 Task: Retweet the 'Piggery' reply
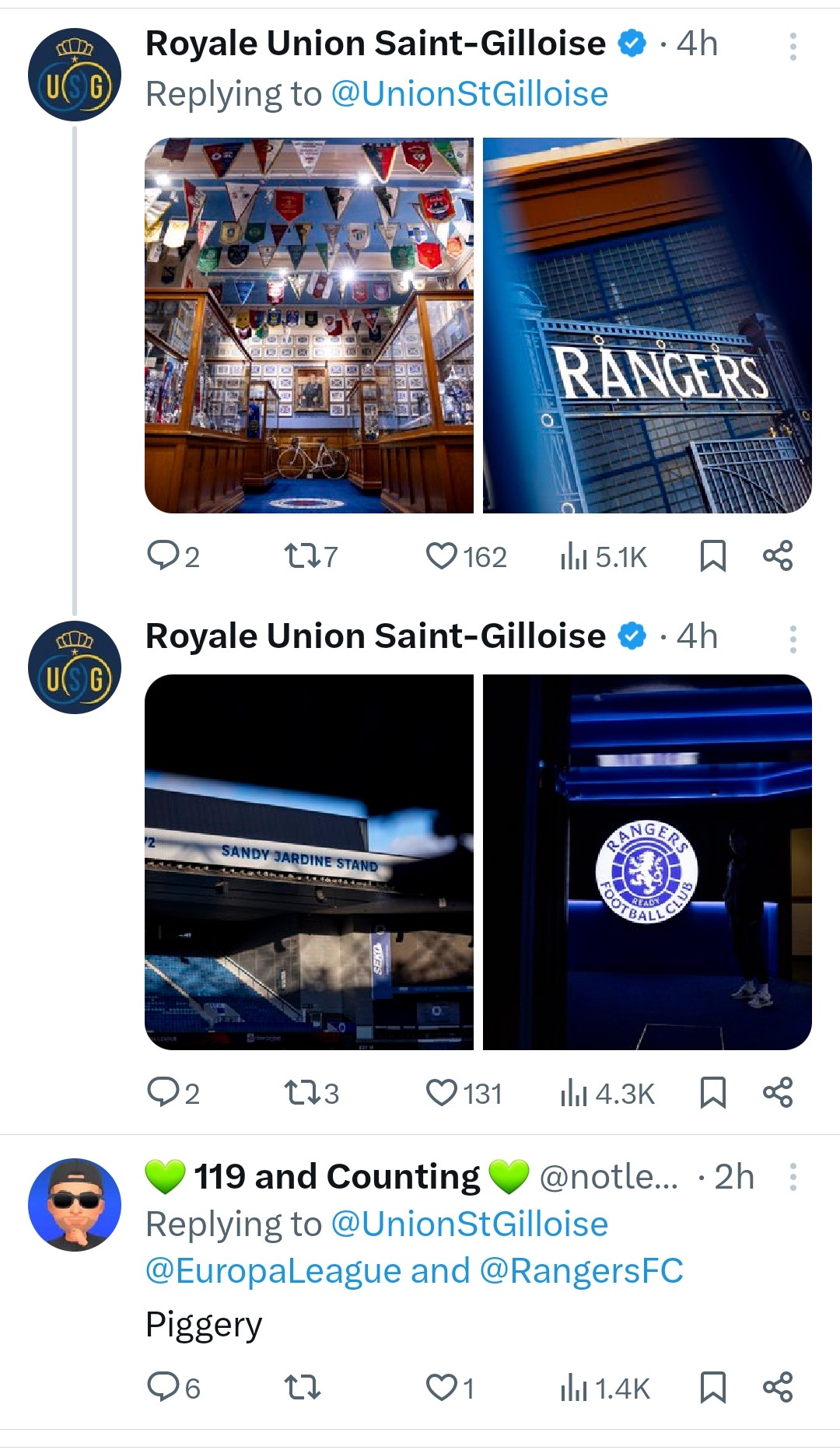(302, 1387)
